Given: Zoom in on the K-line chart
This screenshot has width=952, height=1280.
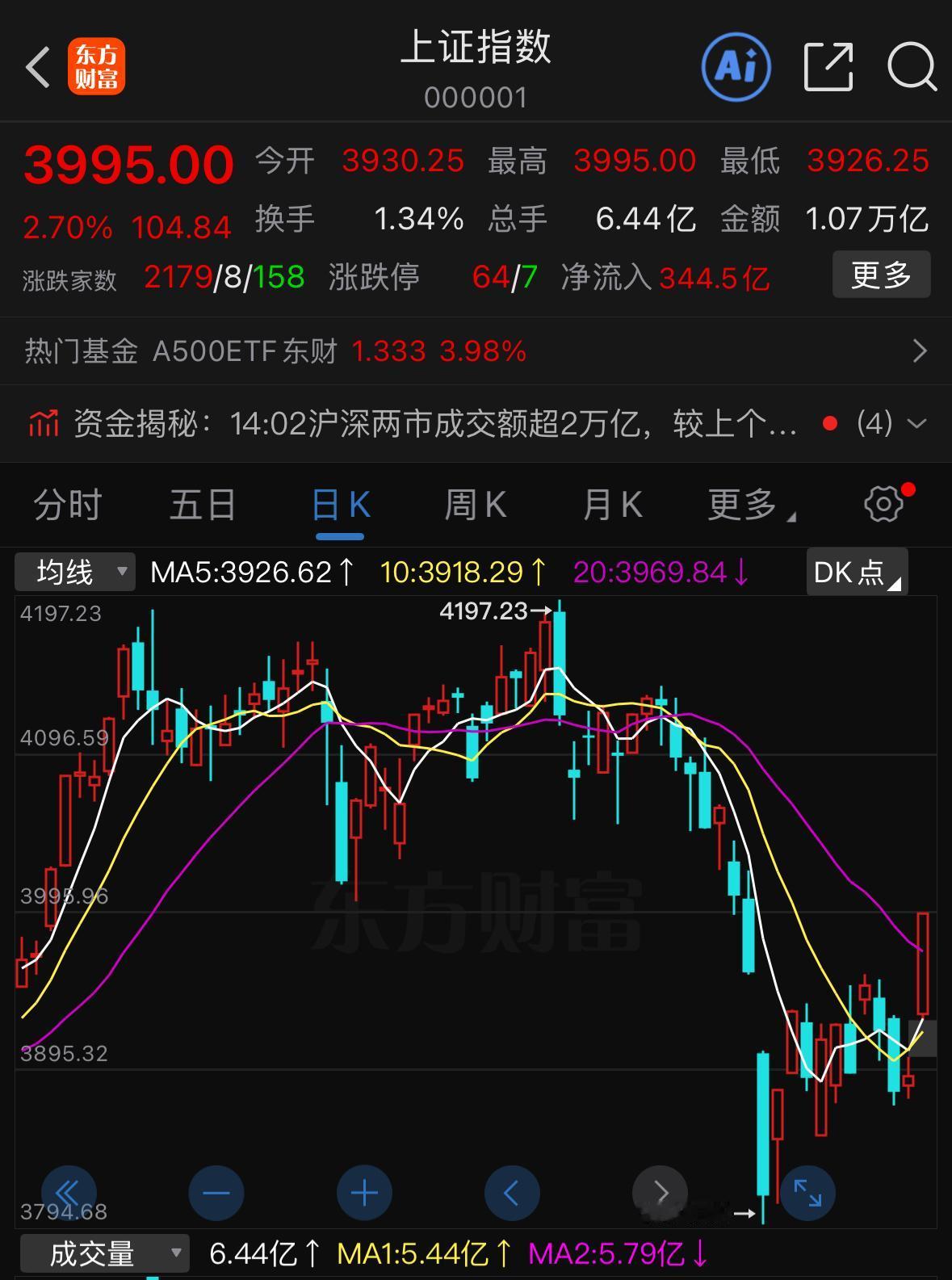Looking at the screenshot, I should (363, 1192).
